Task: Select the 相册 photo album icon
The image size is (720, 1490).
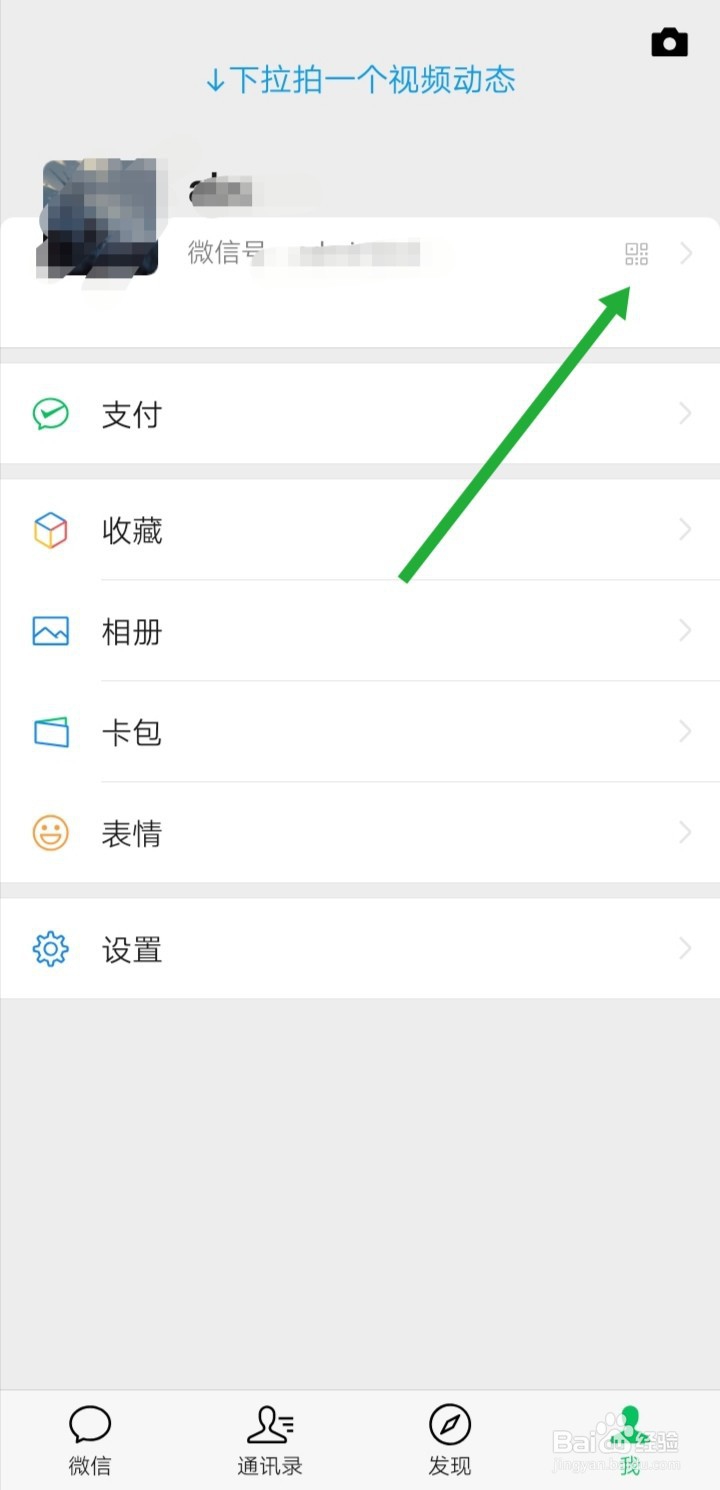Action: [50, 631]
